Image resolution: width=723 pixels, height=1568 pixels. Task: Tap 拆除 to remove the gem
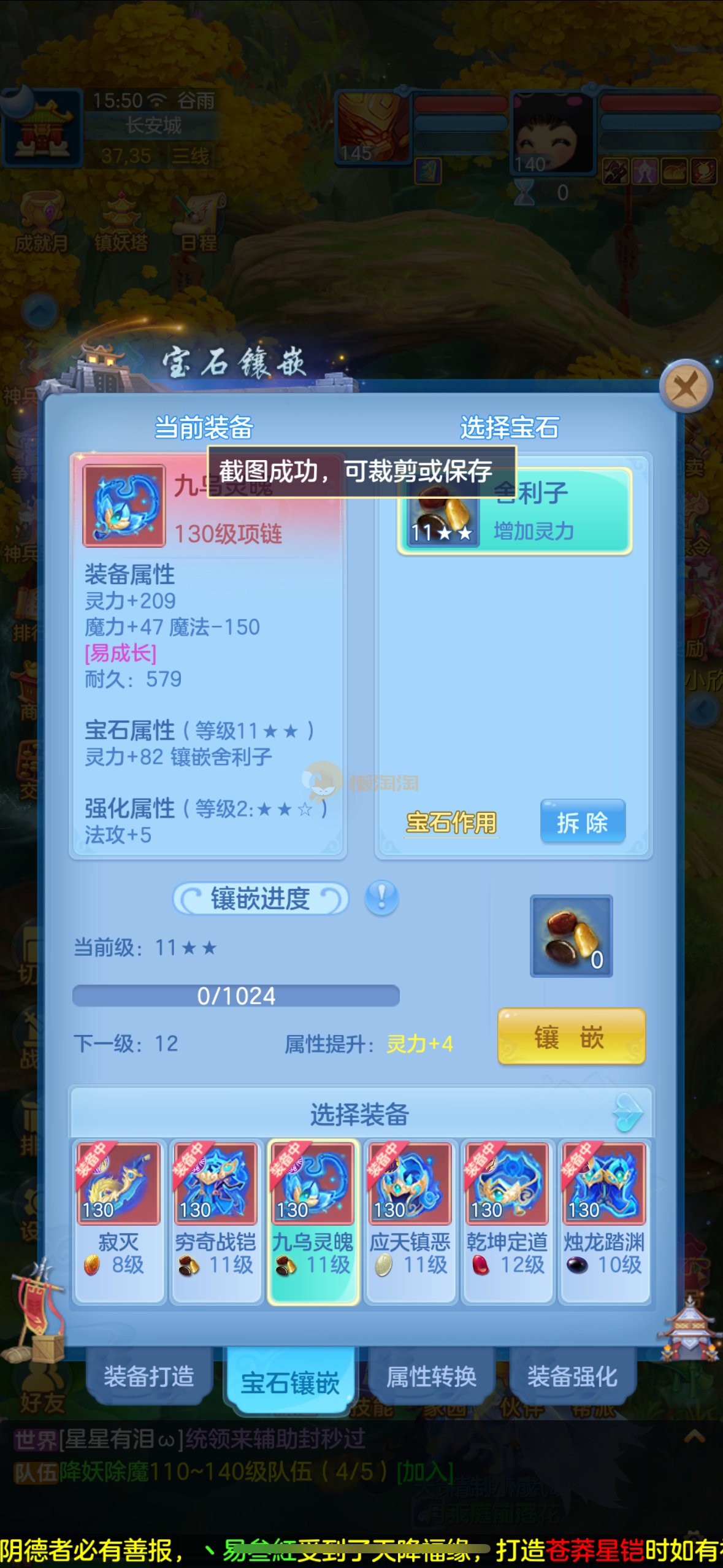point(582,822)
